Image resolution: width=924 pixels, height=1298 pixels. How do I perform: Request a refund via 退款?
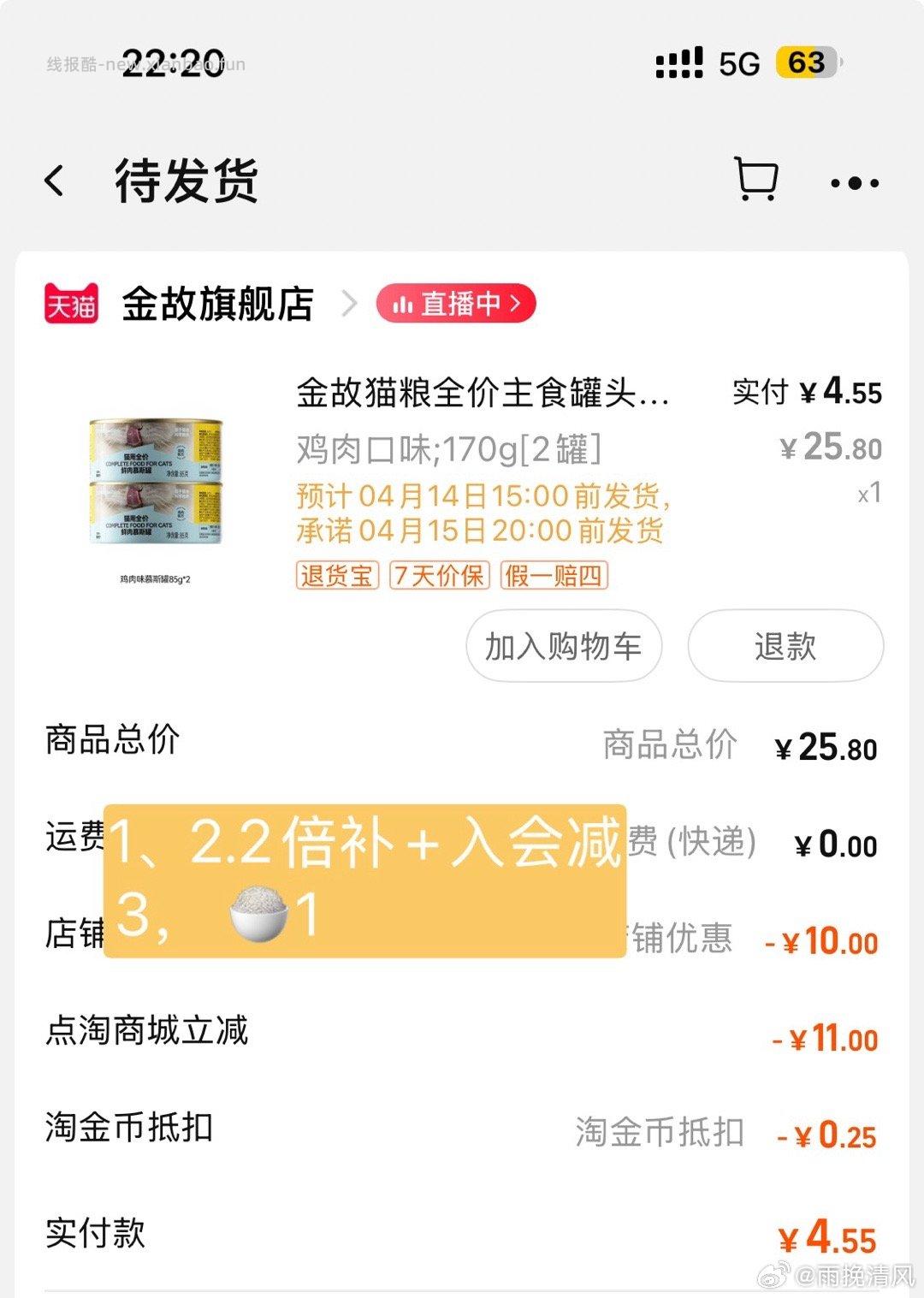pos(785,648)
